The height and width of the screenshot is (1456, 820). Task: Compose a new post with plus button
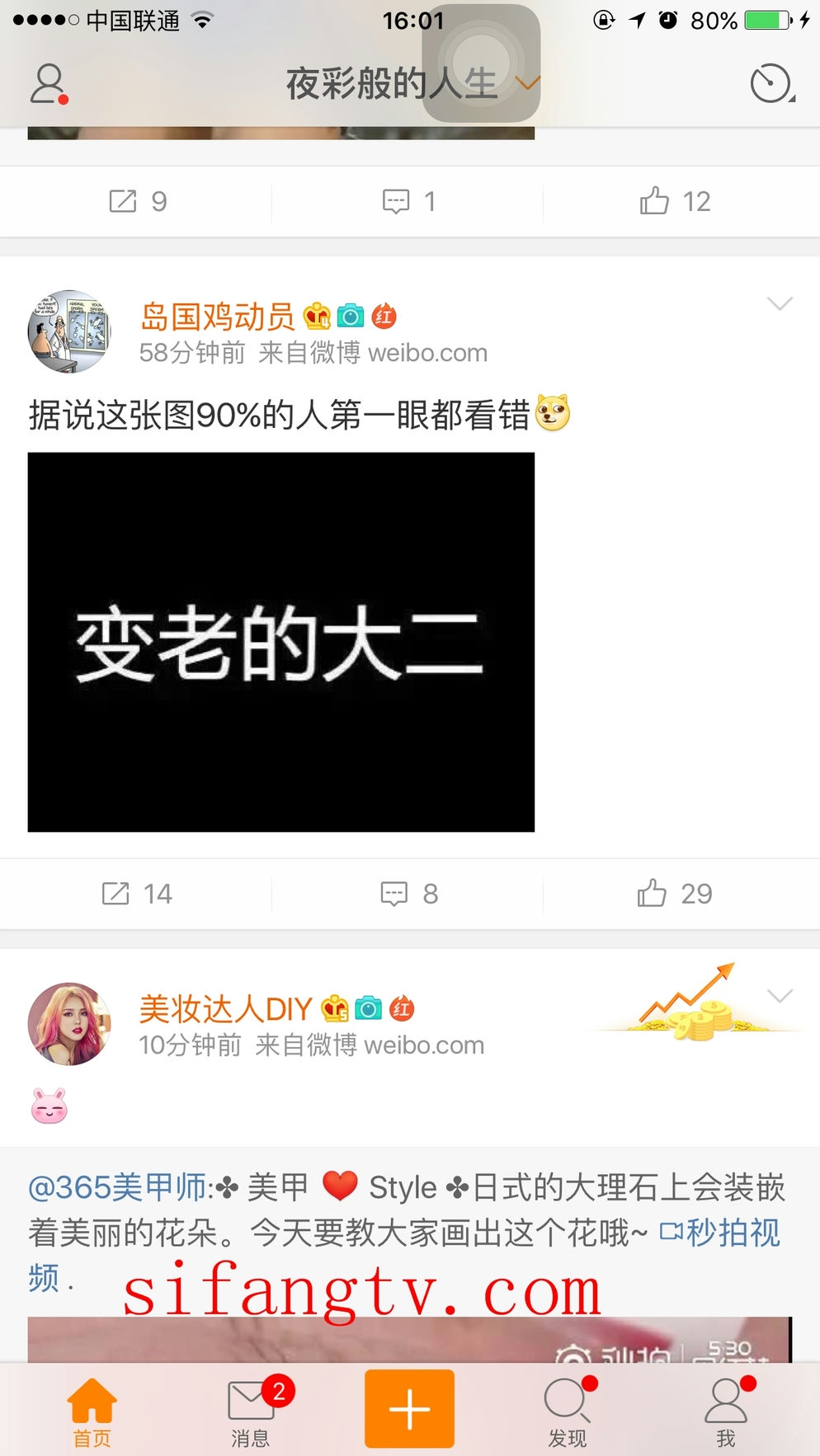point(409,1409)
